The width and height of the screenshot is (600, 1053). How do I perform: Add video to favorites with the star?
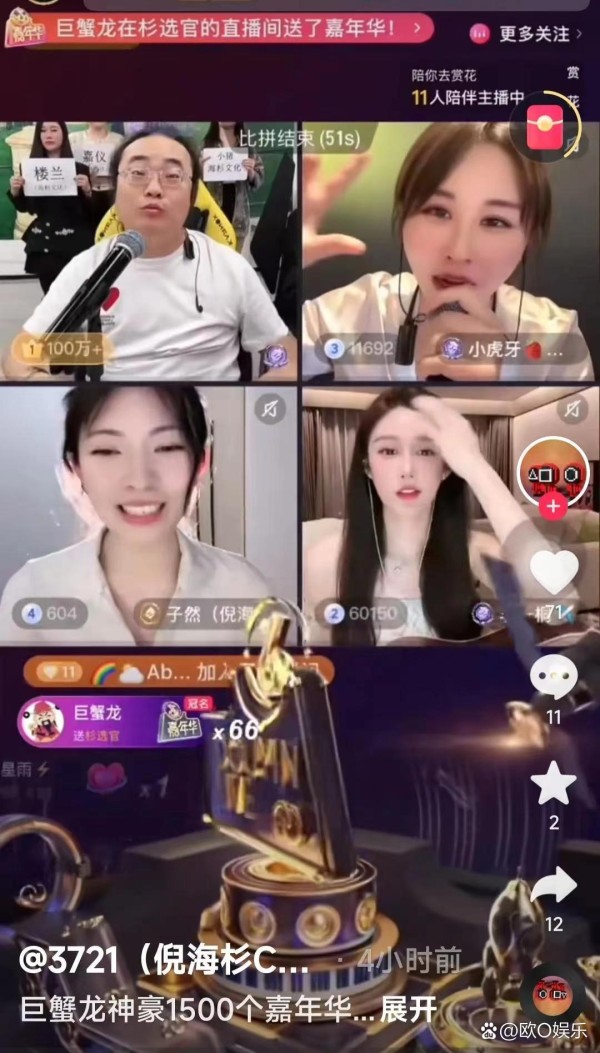click(554, 783)
